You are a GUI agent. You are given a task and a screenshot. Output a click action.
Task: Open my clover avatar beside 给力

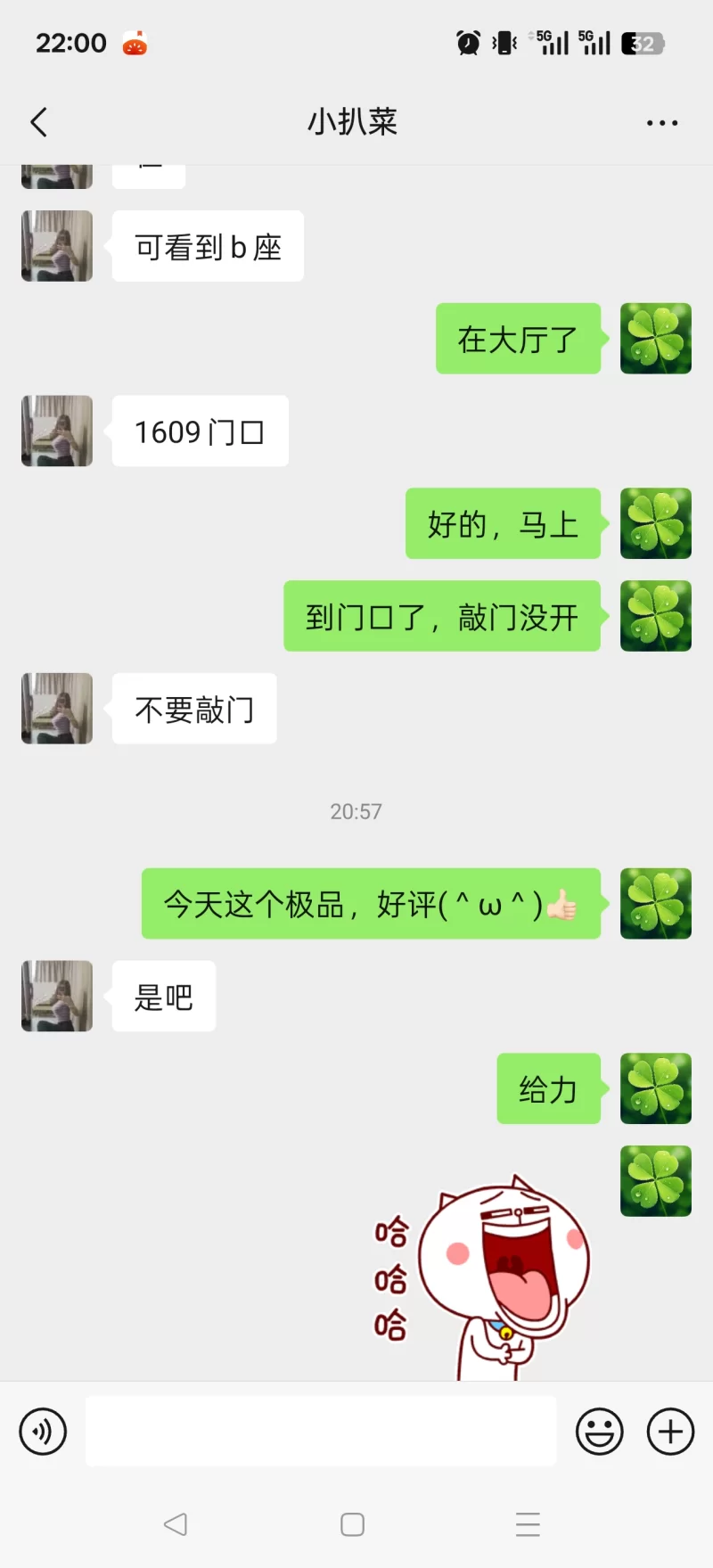coord(655,1088)
